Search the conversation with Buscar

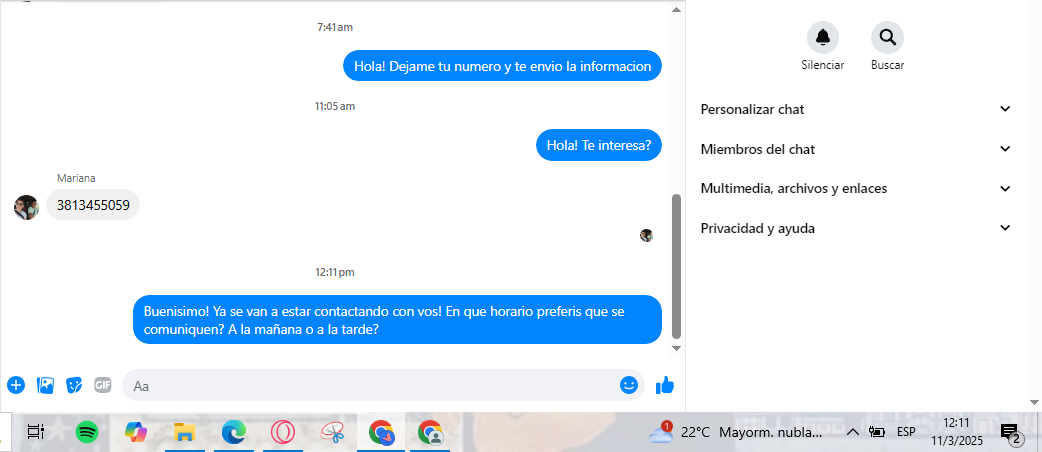(887, 38)
